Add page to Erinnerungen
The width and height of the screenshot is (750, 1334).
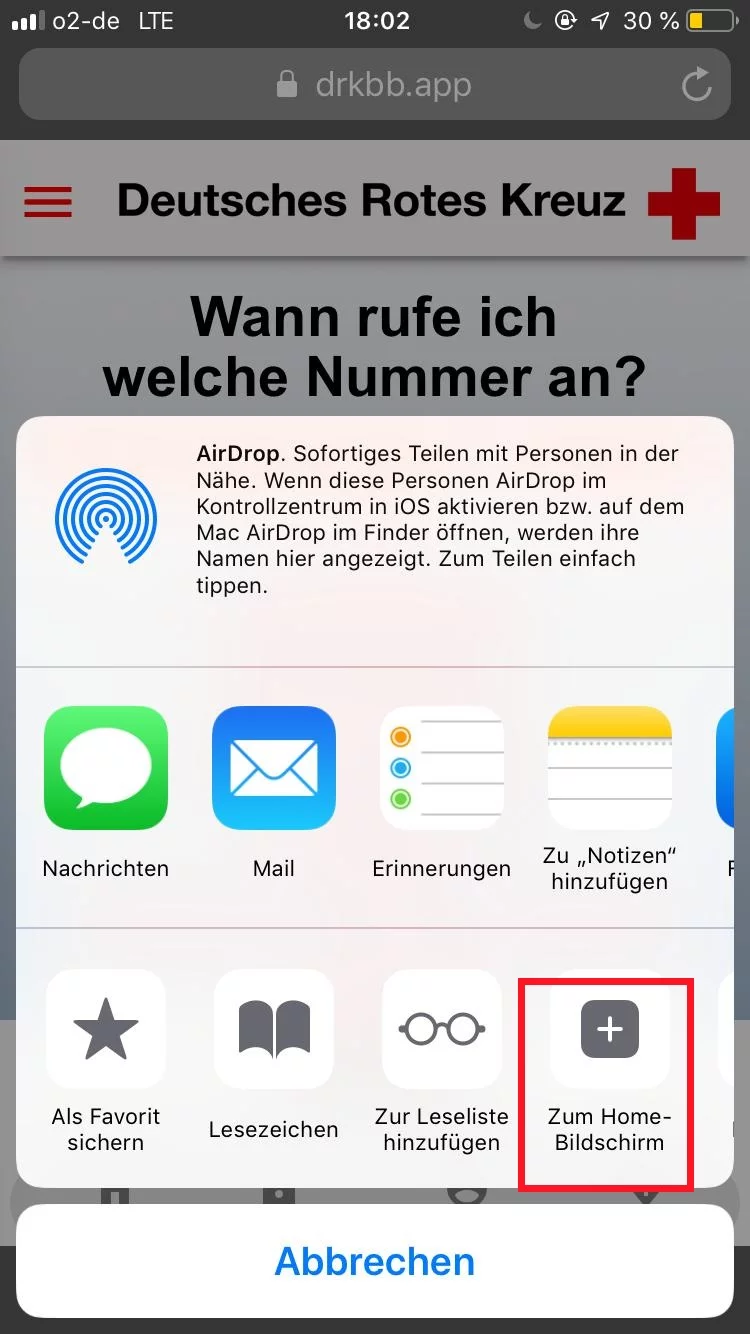[x=442, y=768]
